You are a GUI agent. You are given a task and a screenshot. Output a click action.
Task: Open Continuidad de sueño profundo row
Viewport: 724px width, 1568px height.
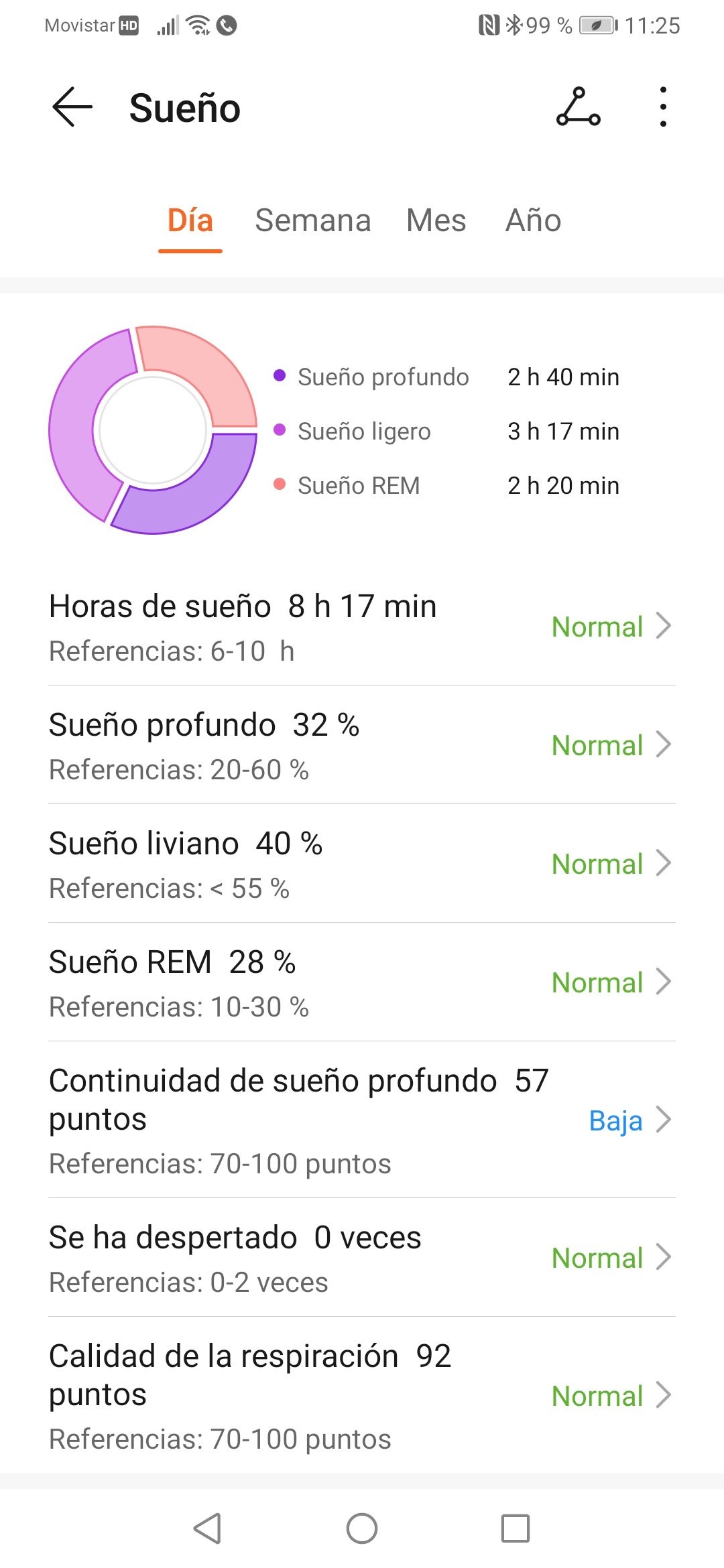coord(362,1120)
